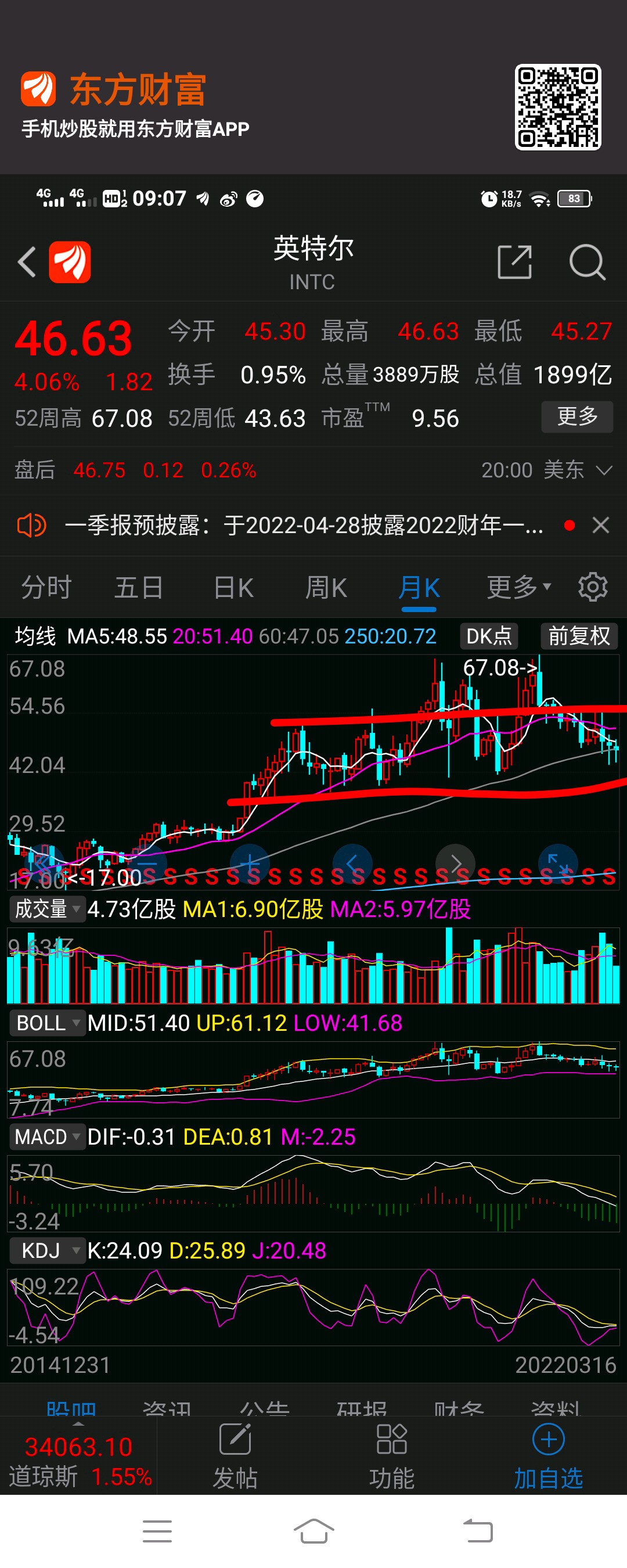
Task: Select the 日K chart tab
Action: (x=233, y=588)
